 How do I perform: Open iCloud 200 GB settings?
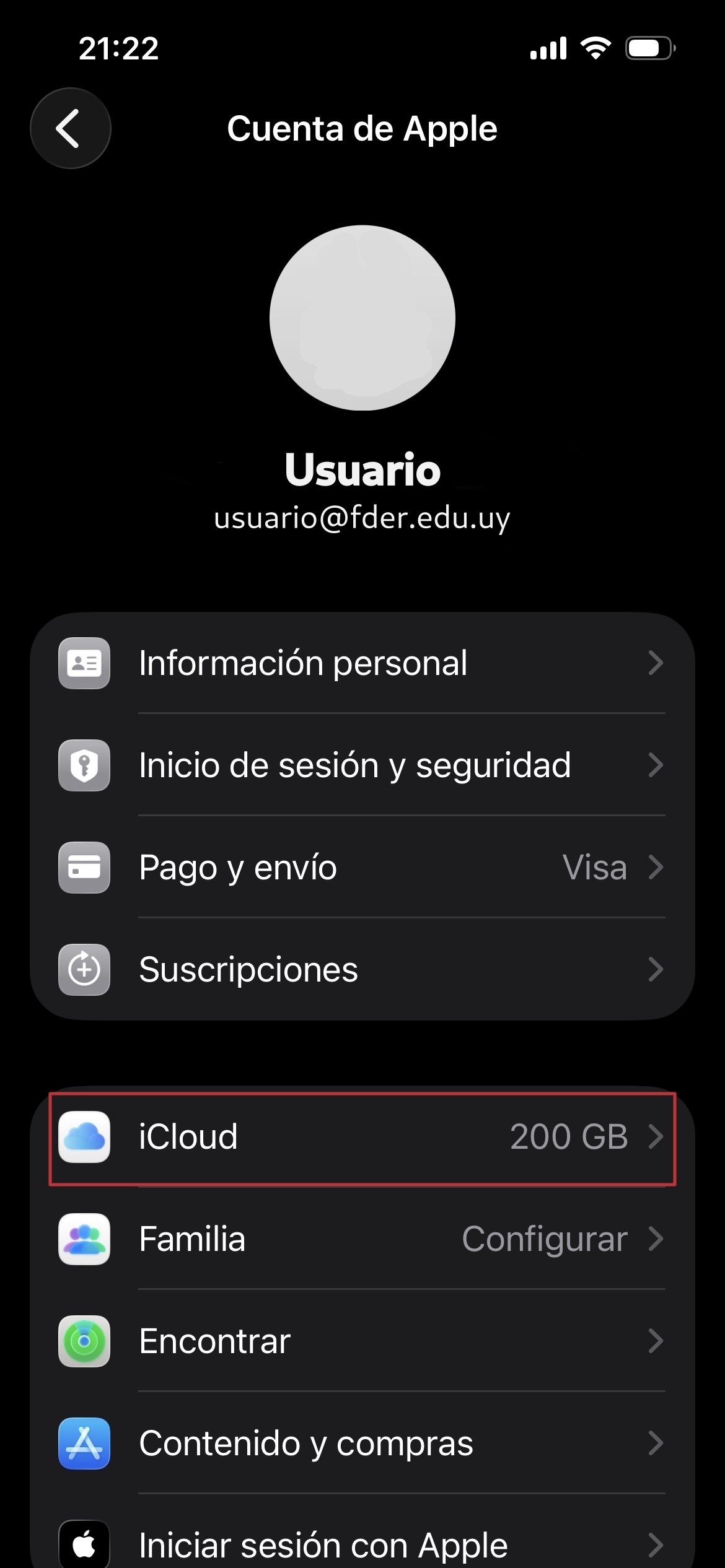point(362,1137)
